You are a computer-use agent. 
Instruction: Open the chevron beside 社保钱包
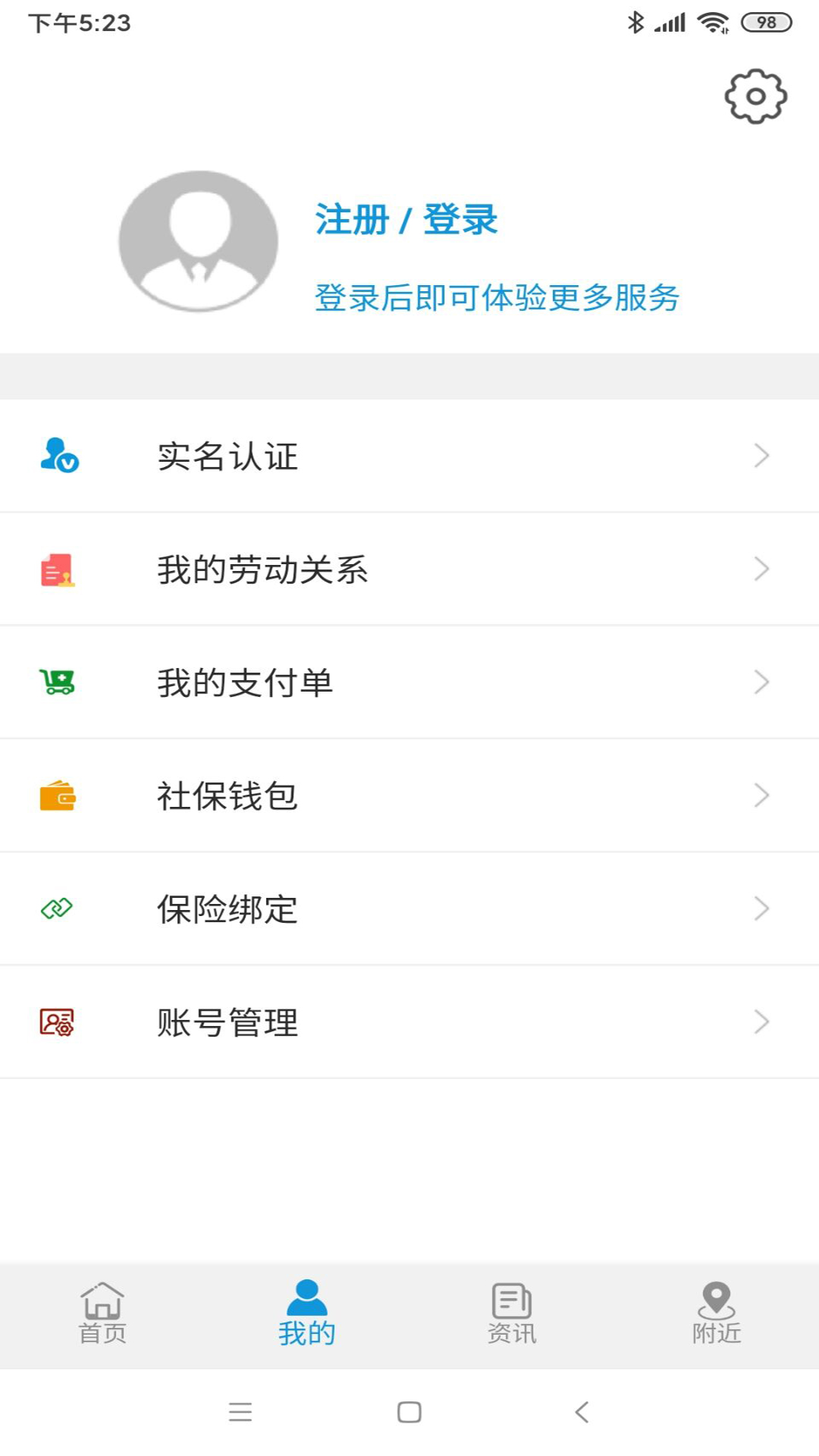(x=762, y=795)
